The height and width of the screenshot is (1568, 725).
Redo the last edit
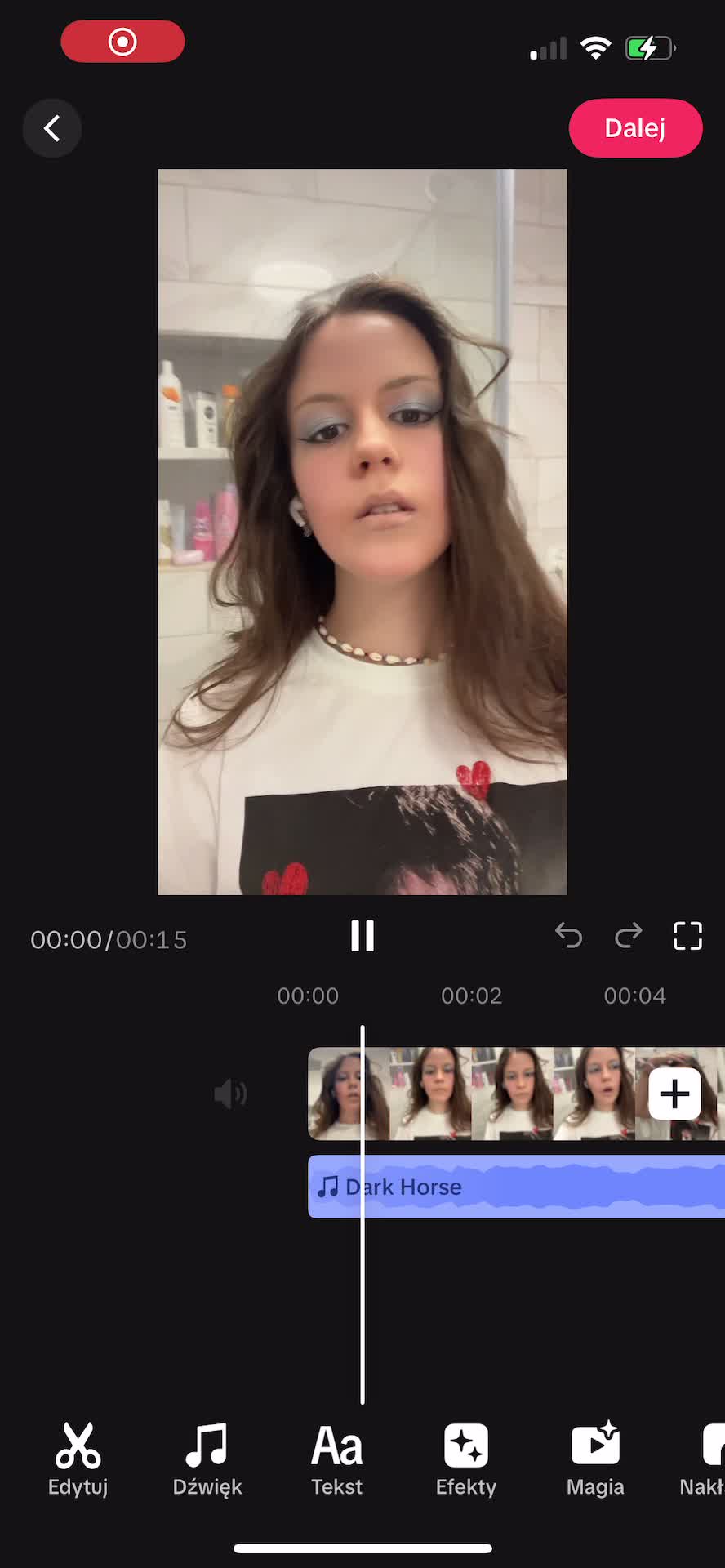click(628, 936)
